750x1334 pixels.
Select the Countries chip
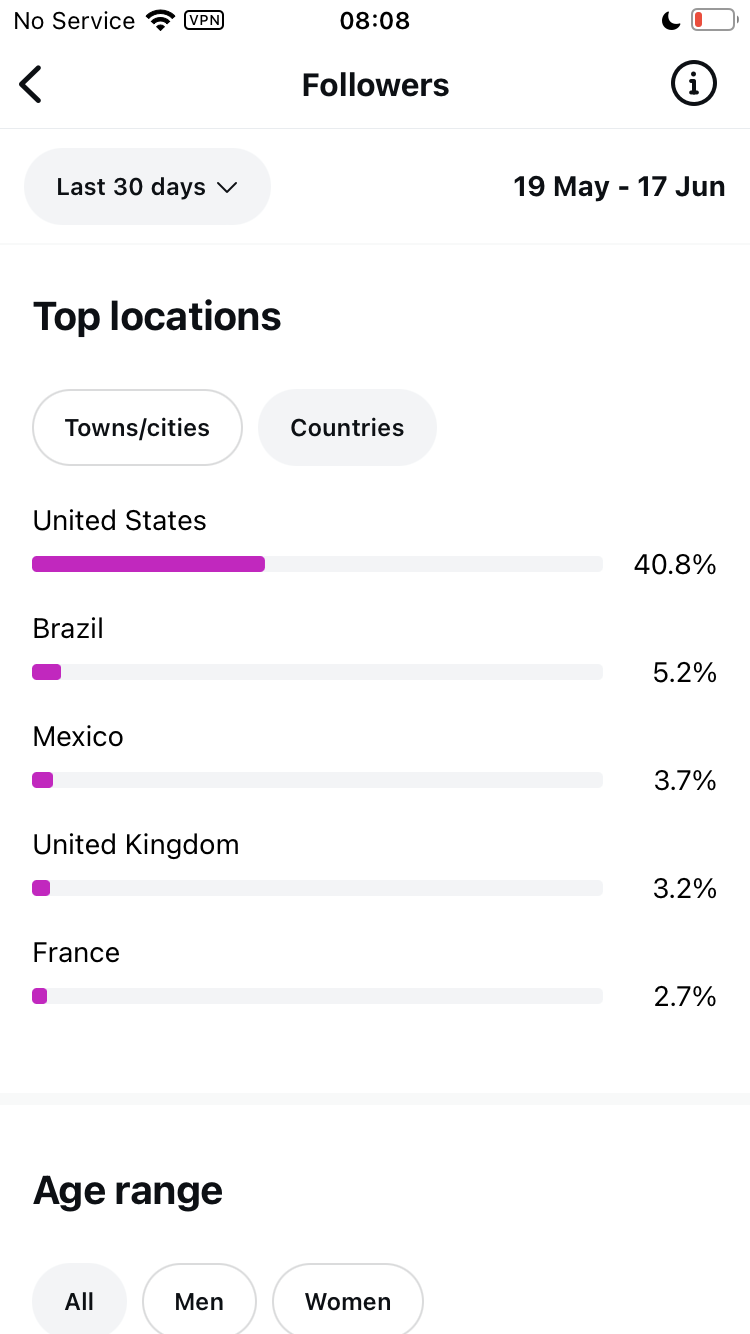[x=347, y=428]
